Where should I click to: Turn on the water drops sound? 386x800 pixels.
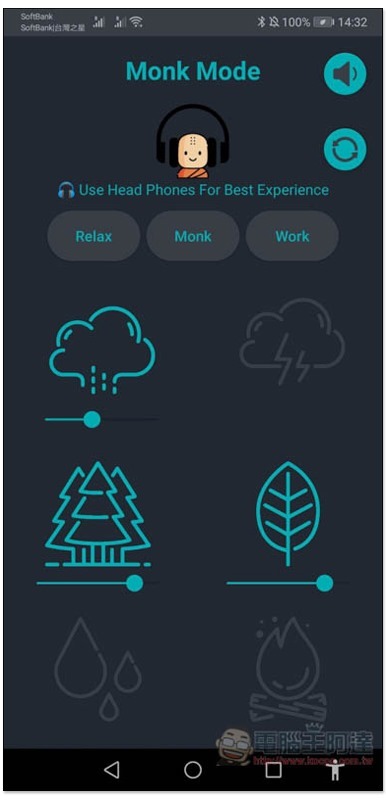pyautogui.click(x=98, y=669)
